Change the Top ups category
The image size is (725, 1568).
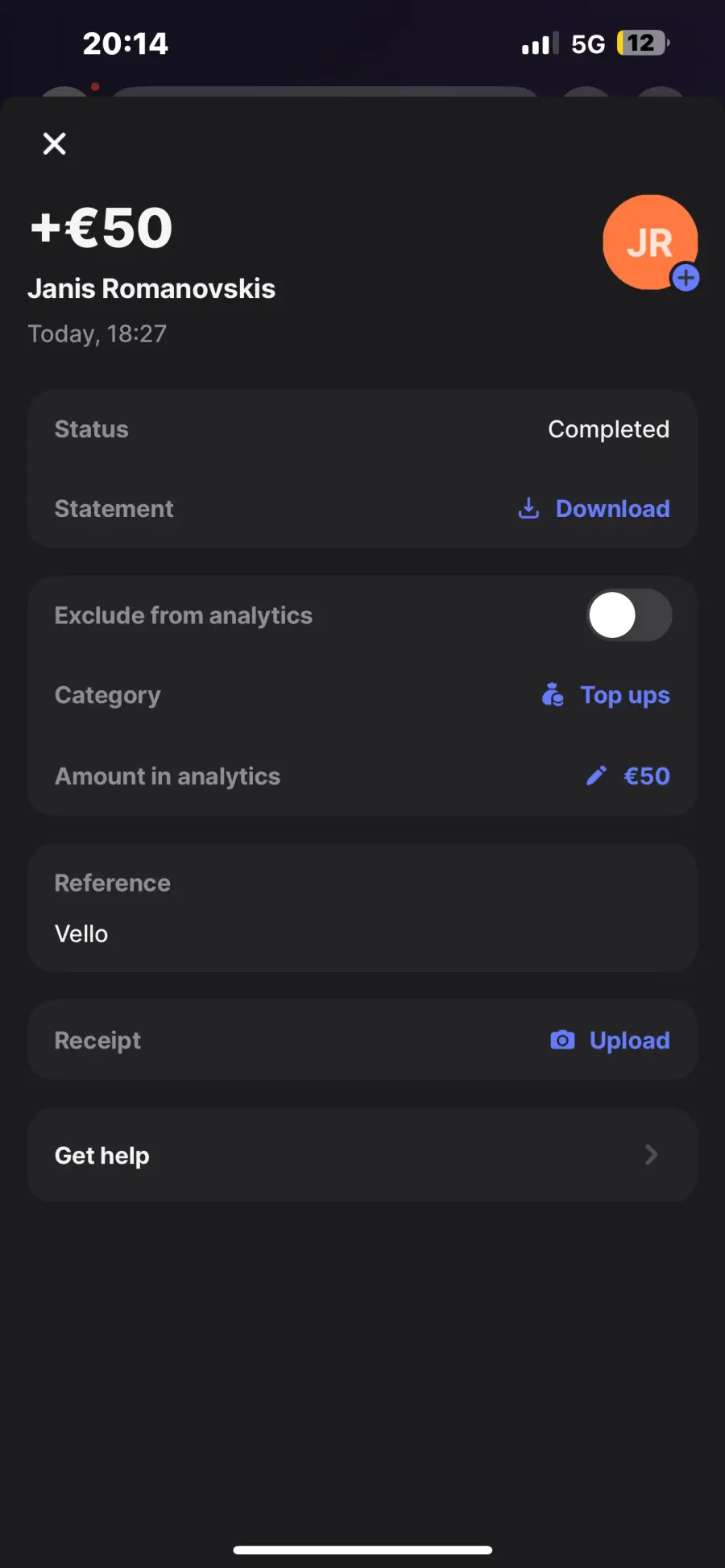click(606, 695)
